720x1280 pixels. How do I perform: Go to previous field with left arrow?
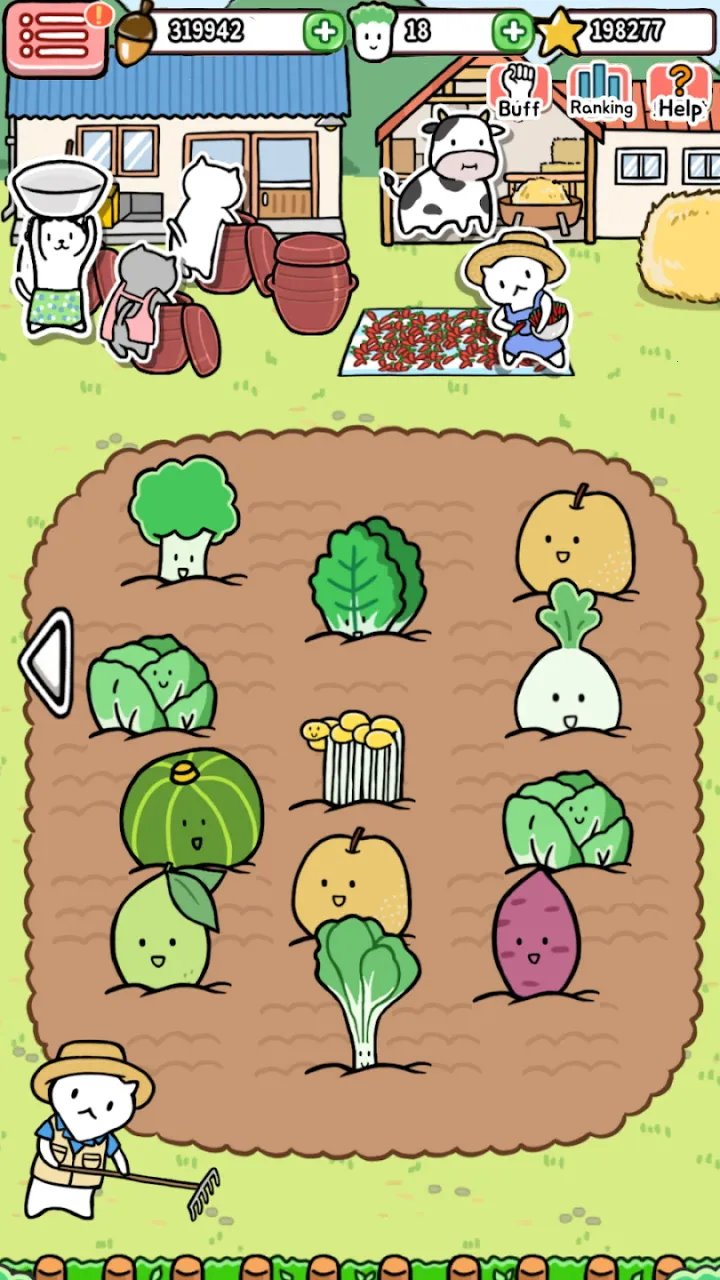(x=48, y=662)
